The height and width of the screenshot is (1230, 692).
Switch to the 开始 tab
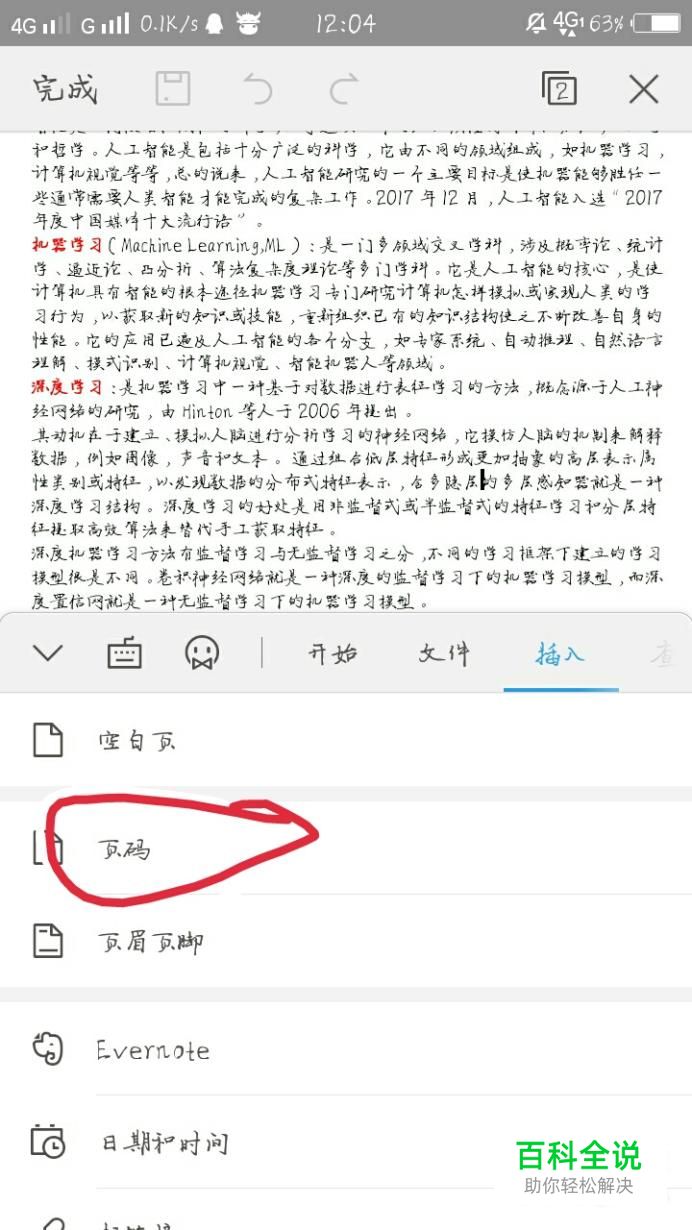333,654
